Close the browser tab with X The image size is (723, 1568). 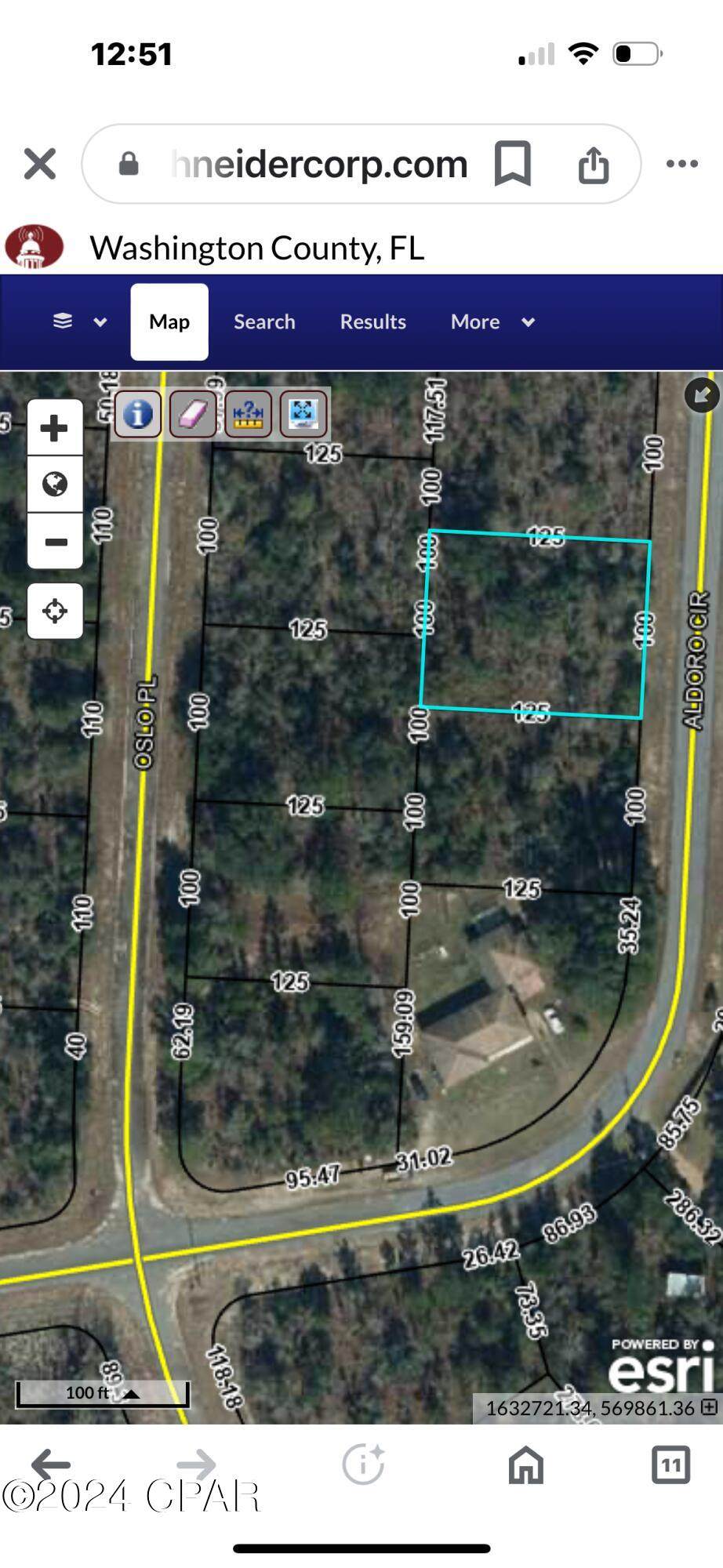pos(40,165)
